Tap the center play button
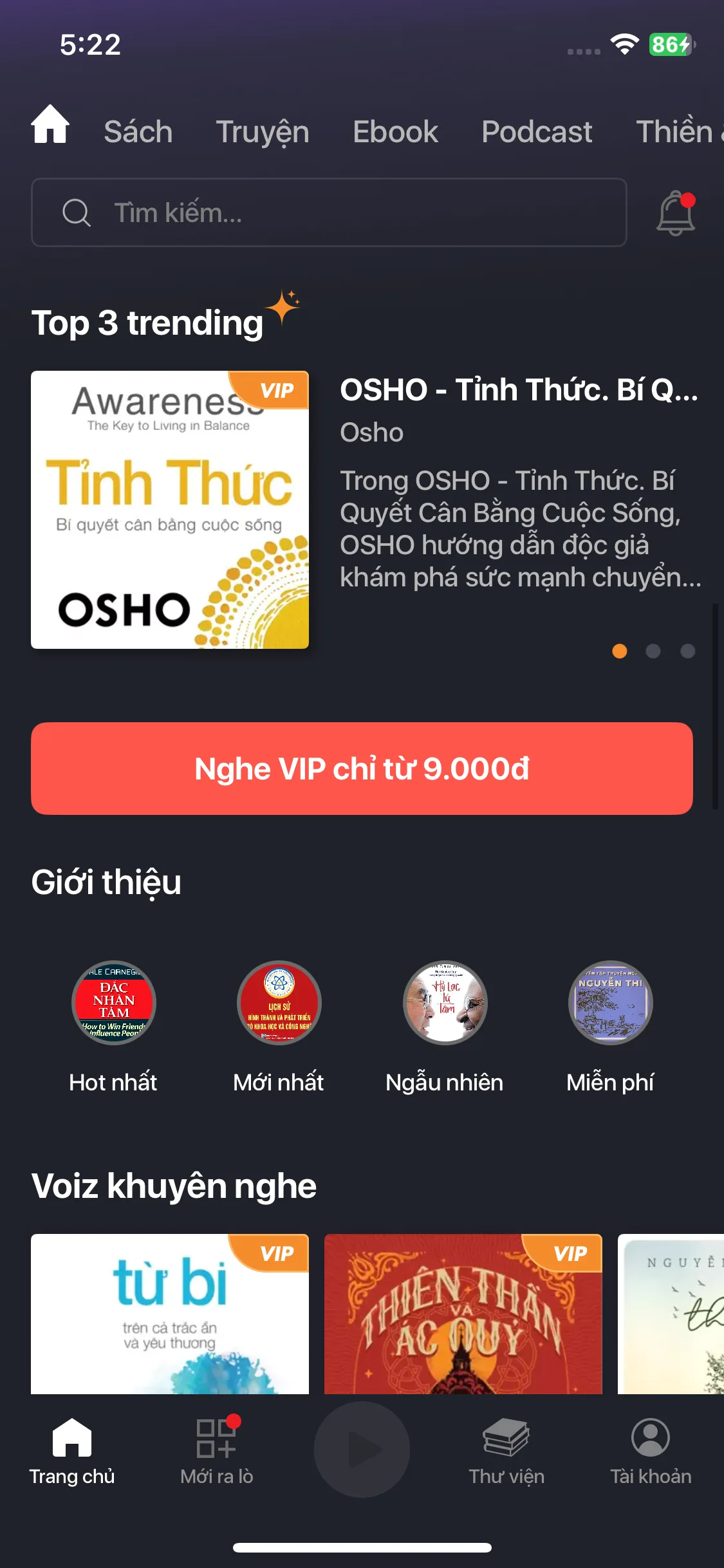 (x=362, y=1450)
